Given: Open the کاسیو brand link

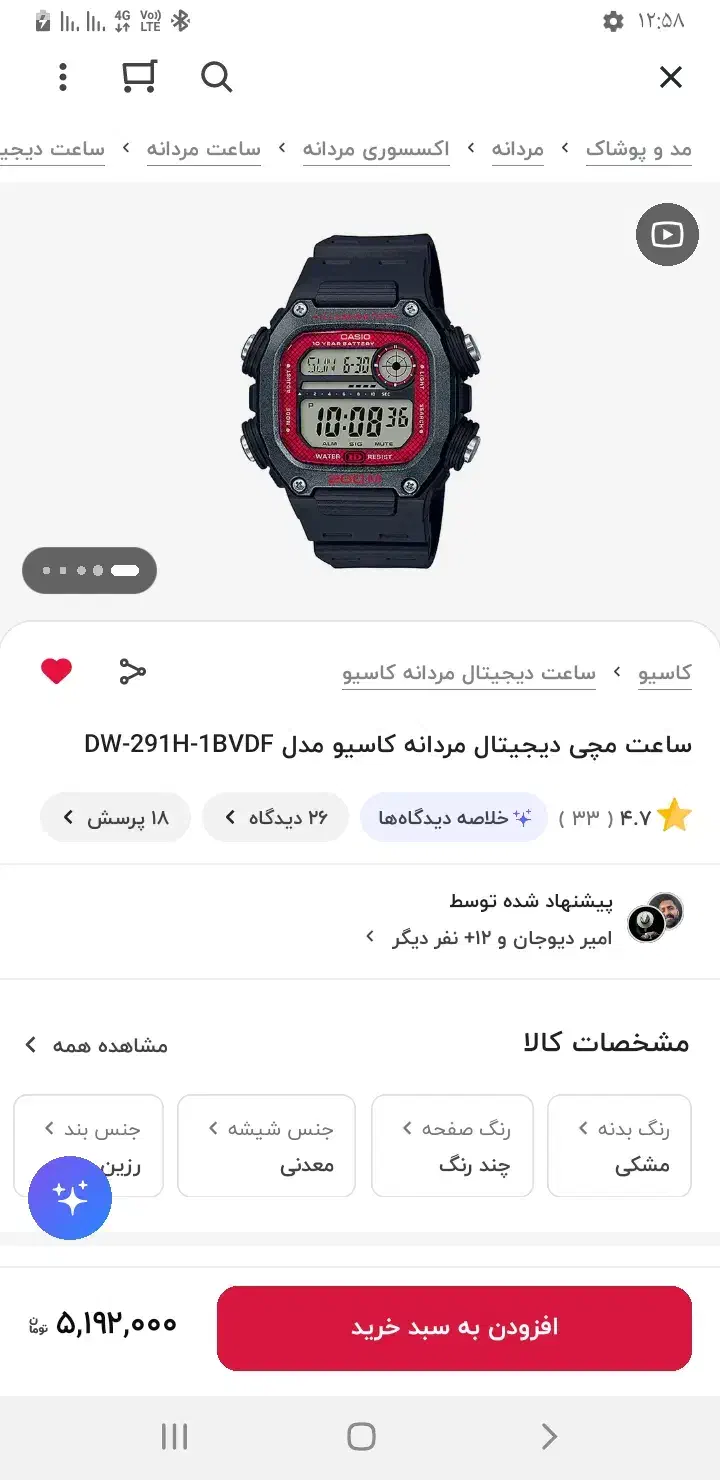Looking at the screenshot, I should coord(665,673).
